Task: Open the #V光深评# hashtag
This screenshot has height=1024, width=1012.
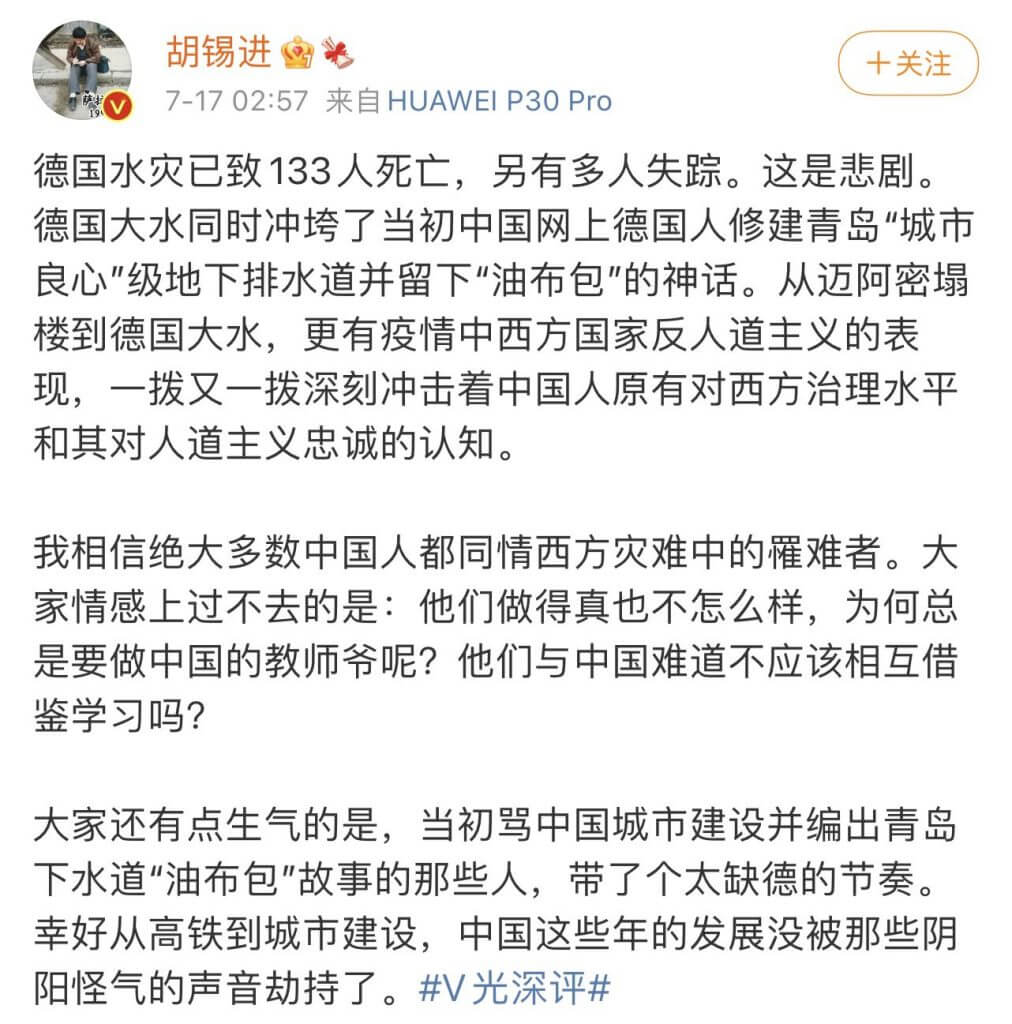Action: coord(515,989)
